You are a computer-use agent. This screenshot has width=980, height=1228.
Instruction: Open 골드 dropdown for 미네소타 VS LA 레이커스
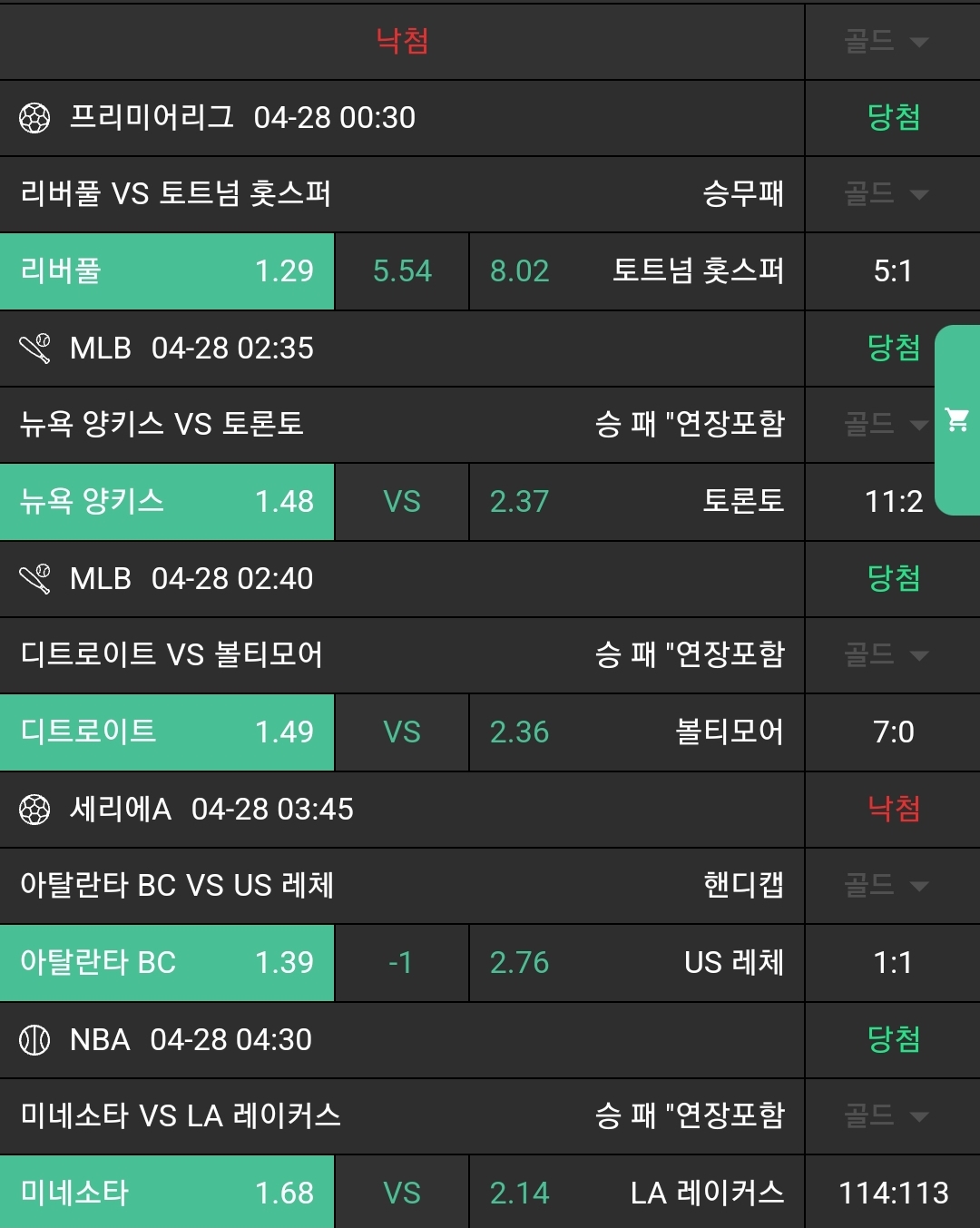(x=887, y=1116)
